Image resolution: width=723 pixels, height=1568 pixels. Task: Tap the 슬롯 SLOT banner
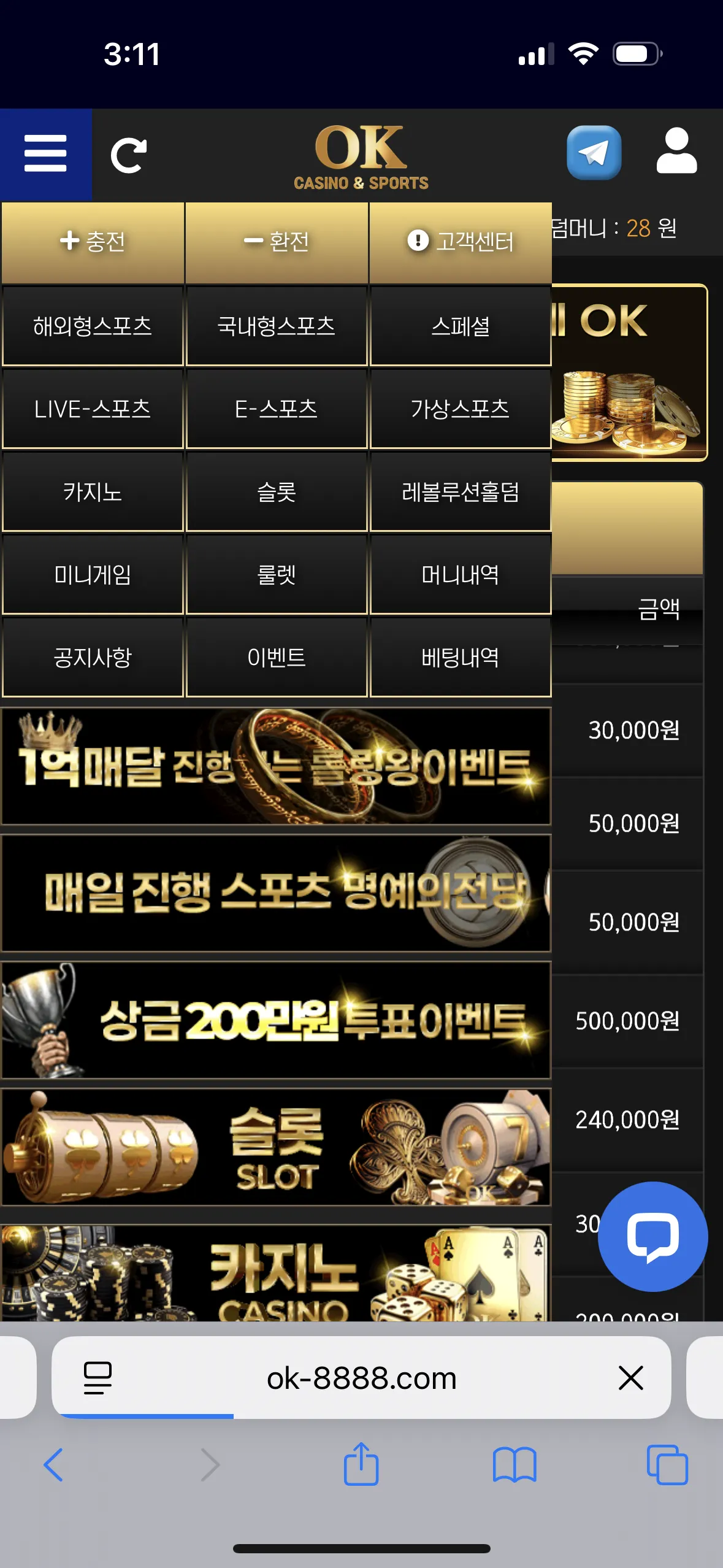pyautogui.click(x=276, y=1147)
